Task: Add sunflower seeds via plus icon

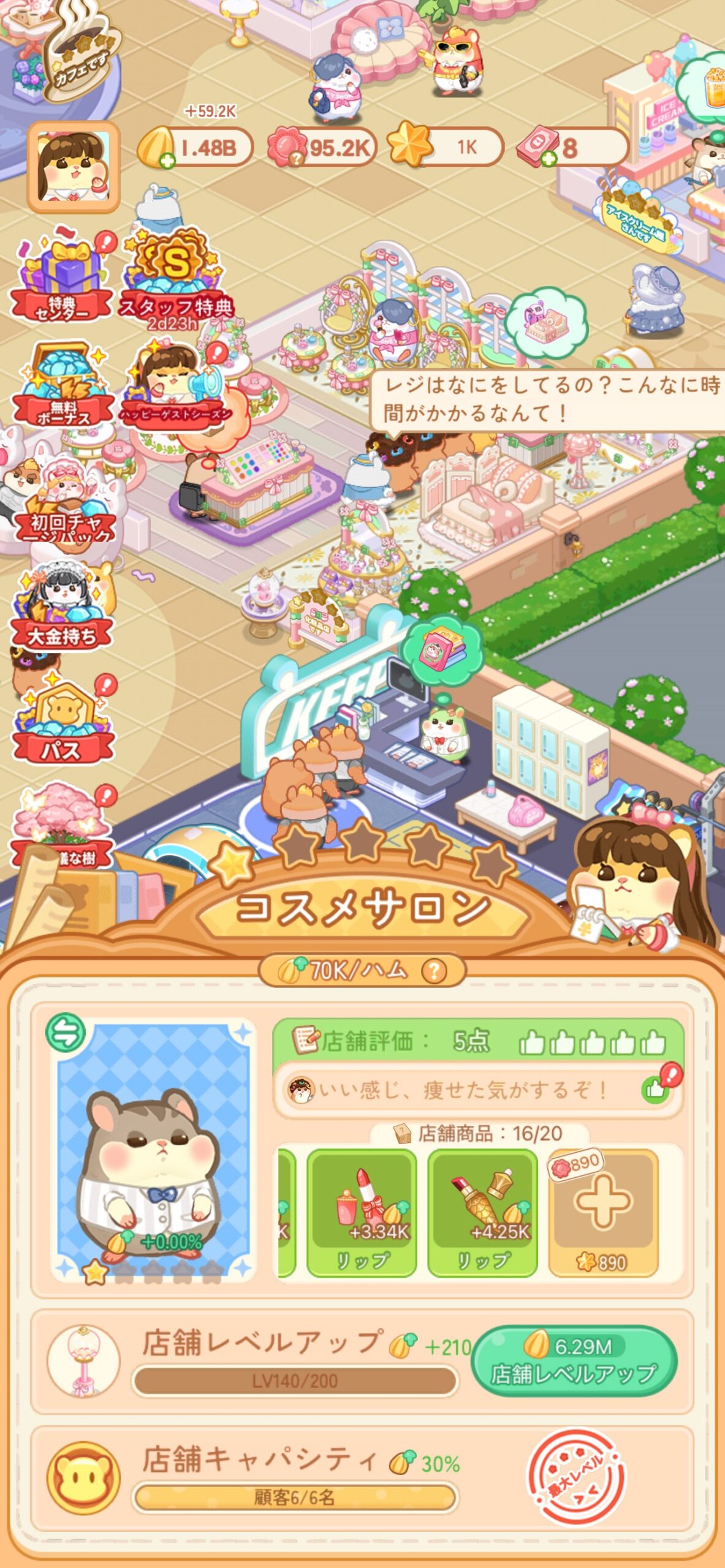Action: click(x=166, y=161)
